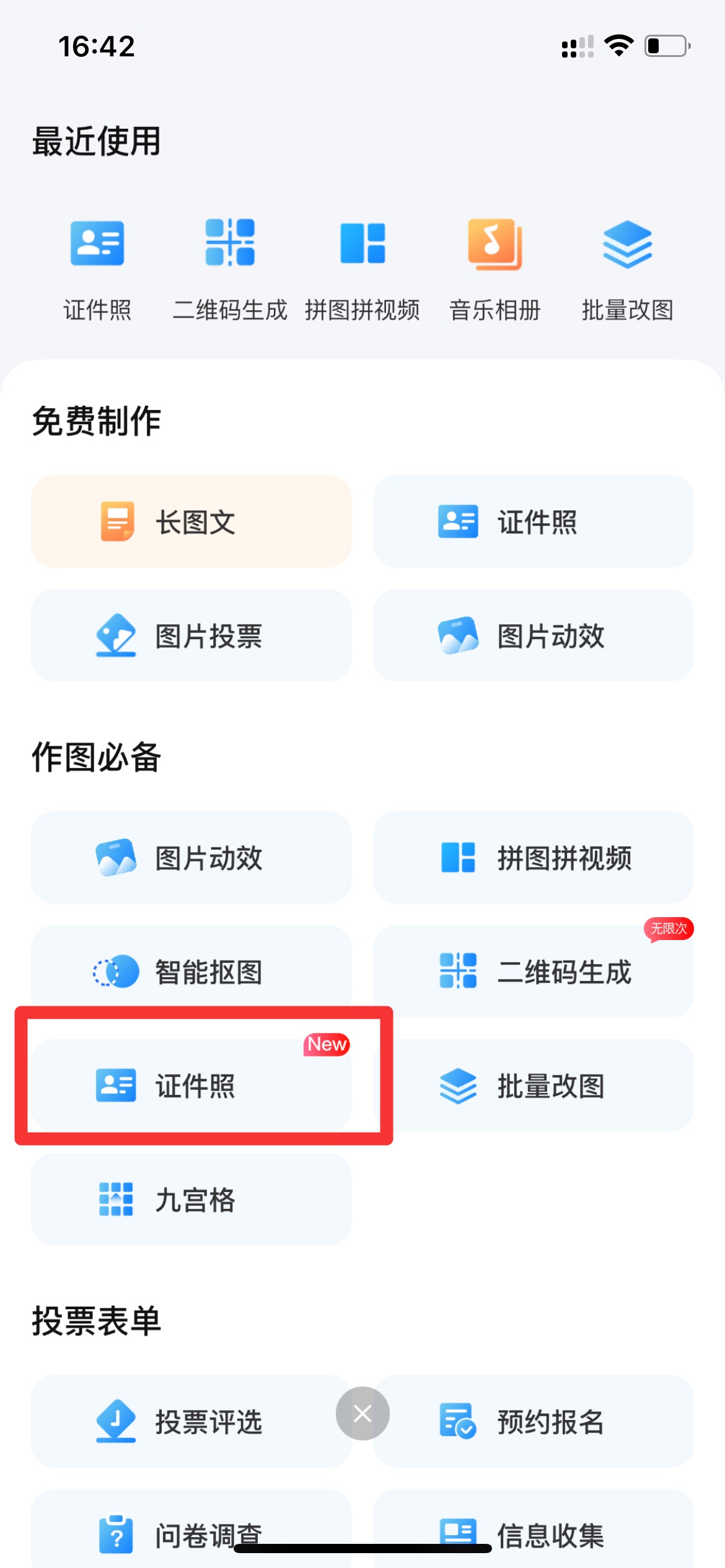Open 图片动效 under 免费制作
Viewport: 725px width, 1568px height.
click(x=533, y=635)
